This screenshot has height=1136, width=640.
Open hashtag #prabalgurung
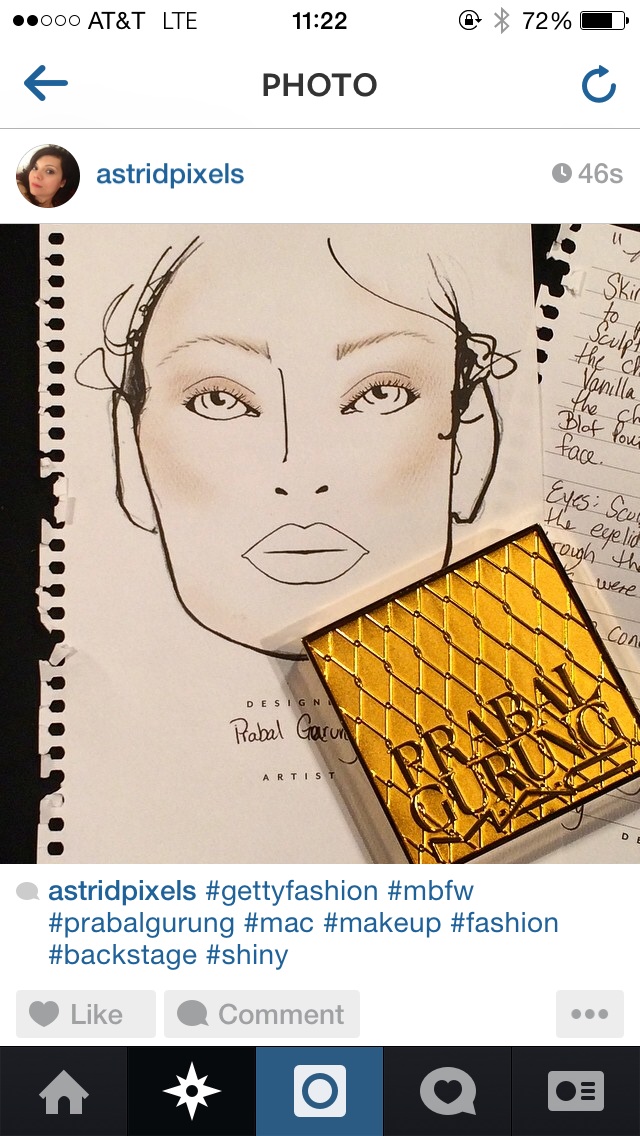[x=141, y=922]
